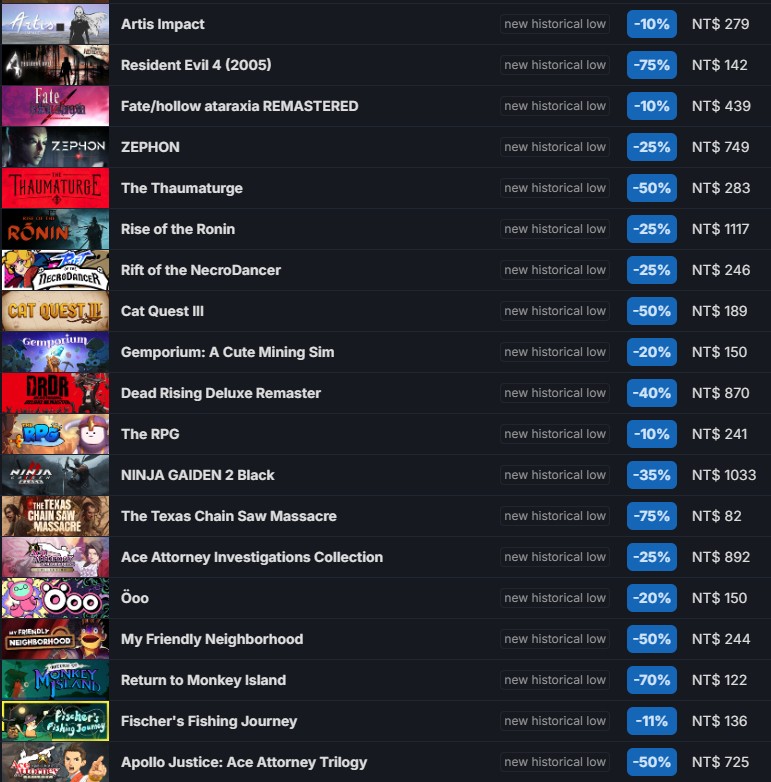Select Rift of the NecroDancer
Screen dimensions: 771x782
[x=201, y=270]
